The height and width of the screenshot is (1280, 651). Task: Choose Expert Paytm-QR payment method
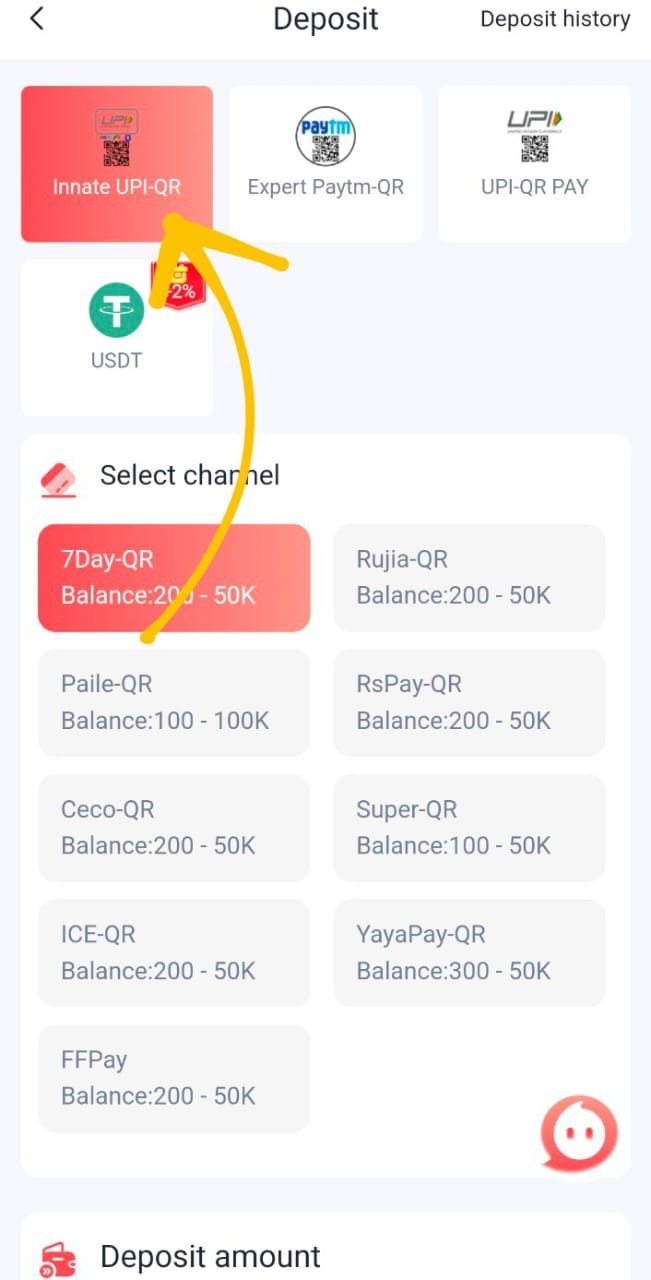click(x=326, y=164)
